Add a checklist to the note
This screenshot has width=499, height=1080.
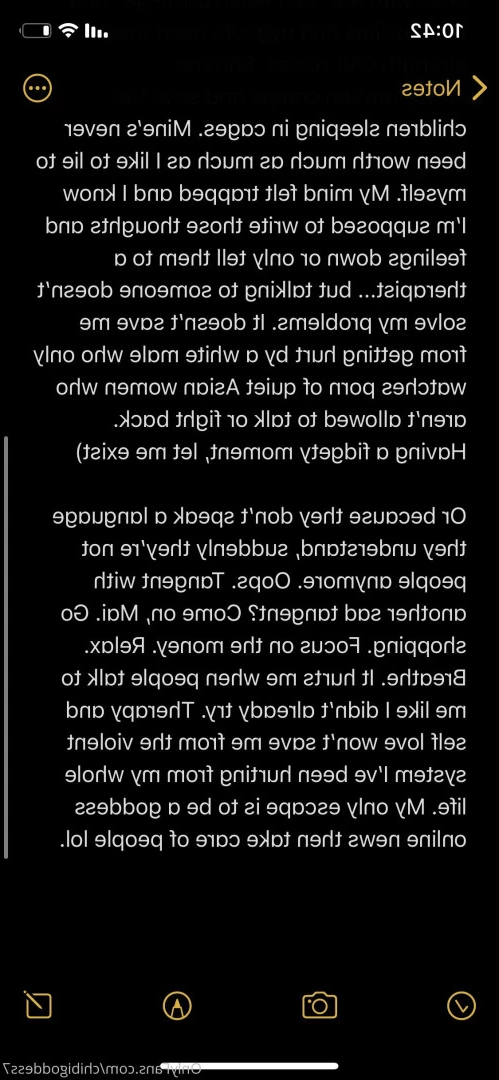pyautogui.click(x=461, y=1006)
